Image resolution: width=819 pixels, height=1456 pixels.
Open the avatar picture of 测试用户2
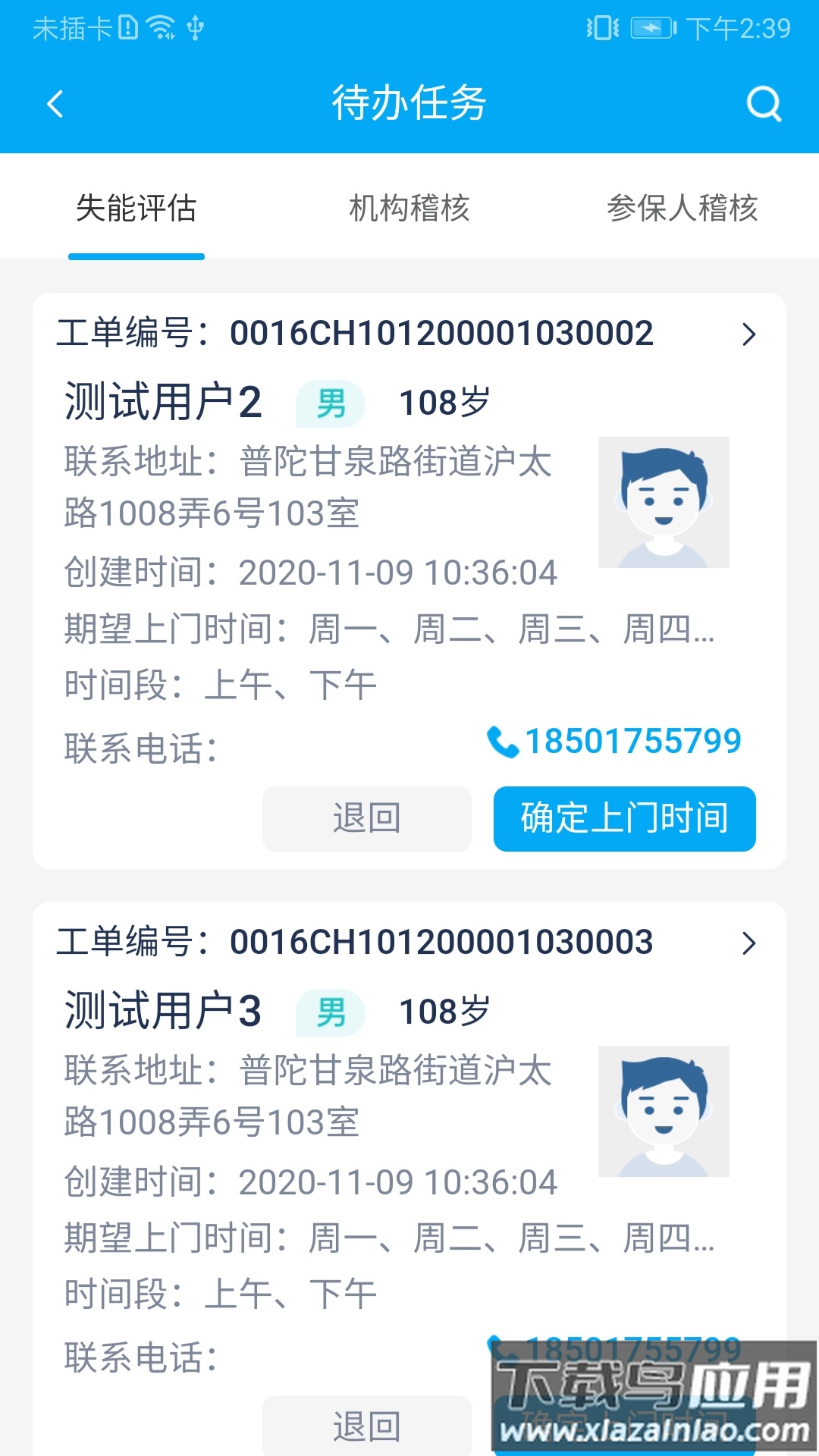664,502
